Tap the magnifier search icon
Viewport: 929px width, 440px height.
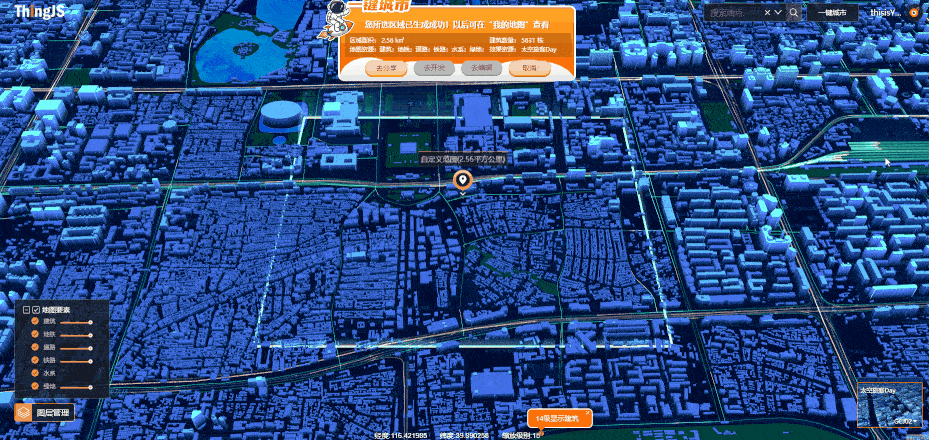(x=794, y=13)
